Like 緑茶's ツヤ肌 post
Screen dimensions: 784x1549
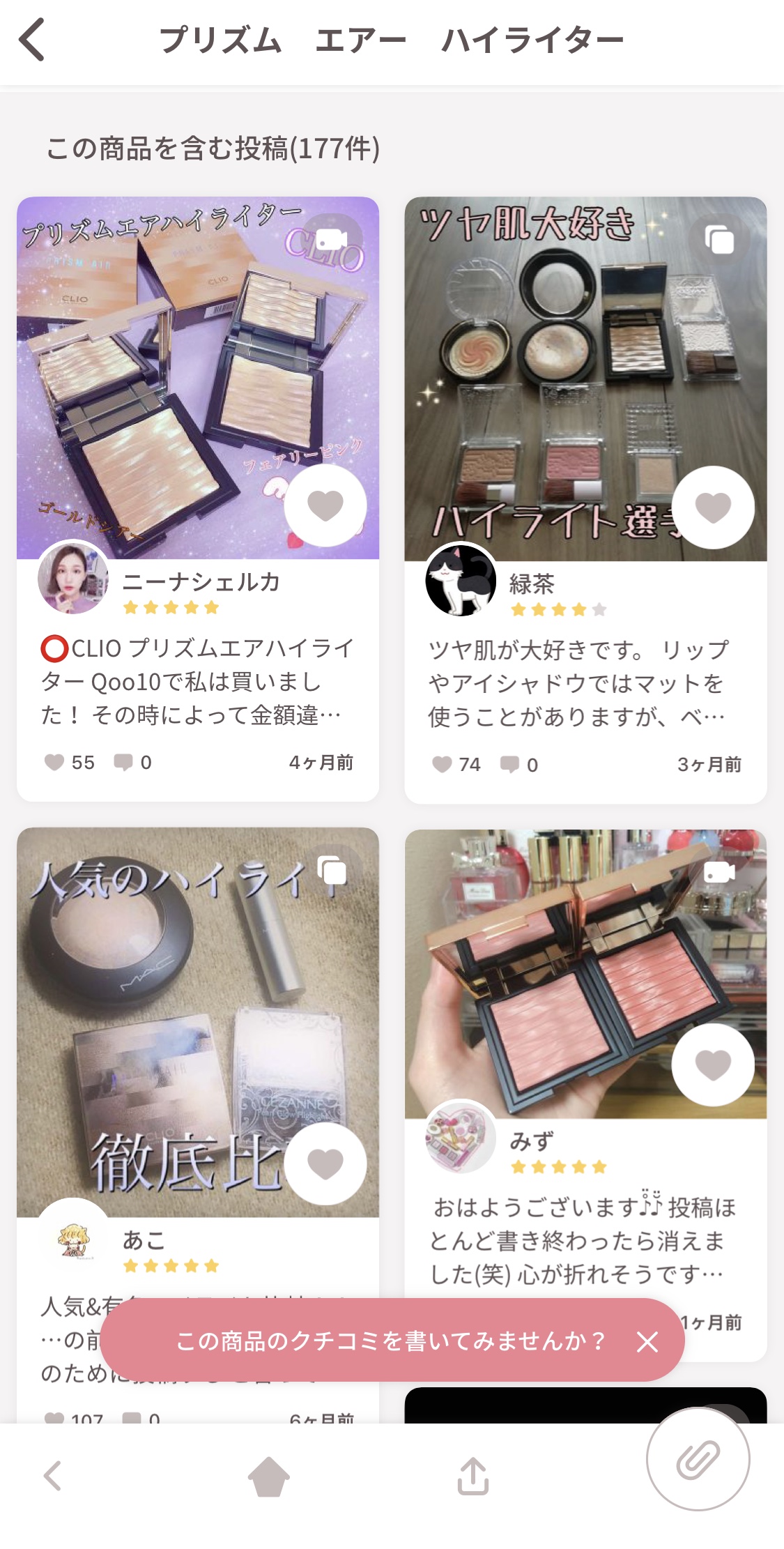point(713,508)
